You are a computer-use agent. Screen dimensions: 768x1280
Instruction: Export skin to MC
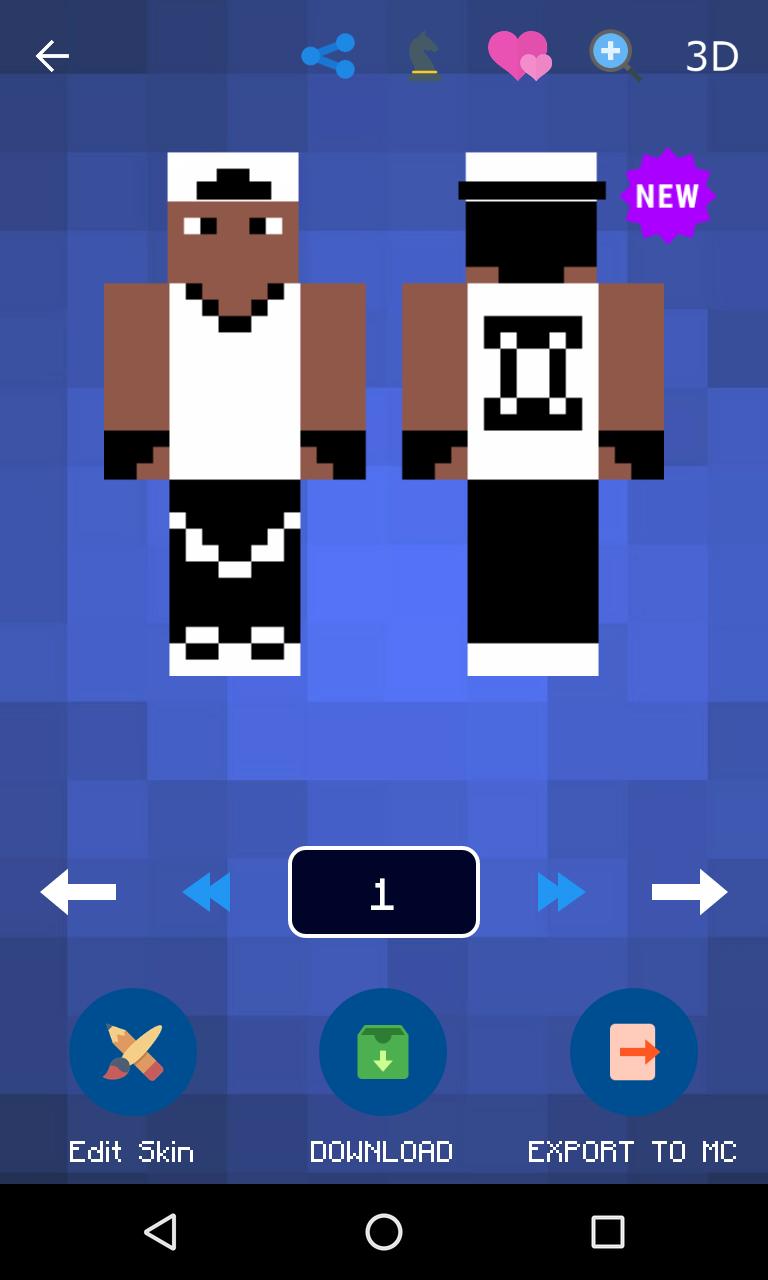point(634,1052)
